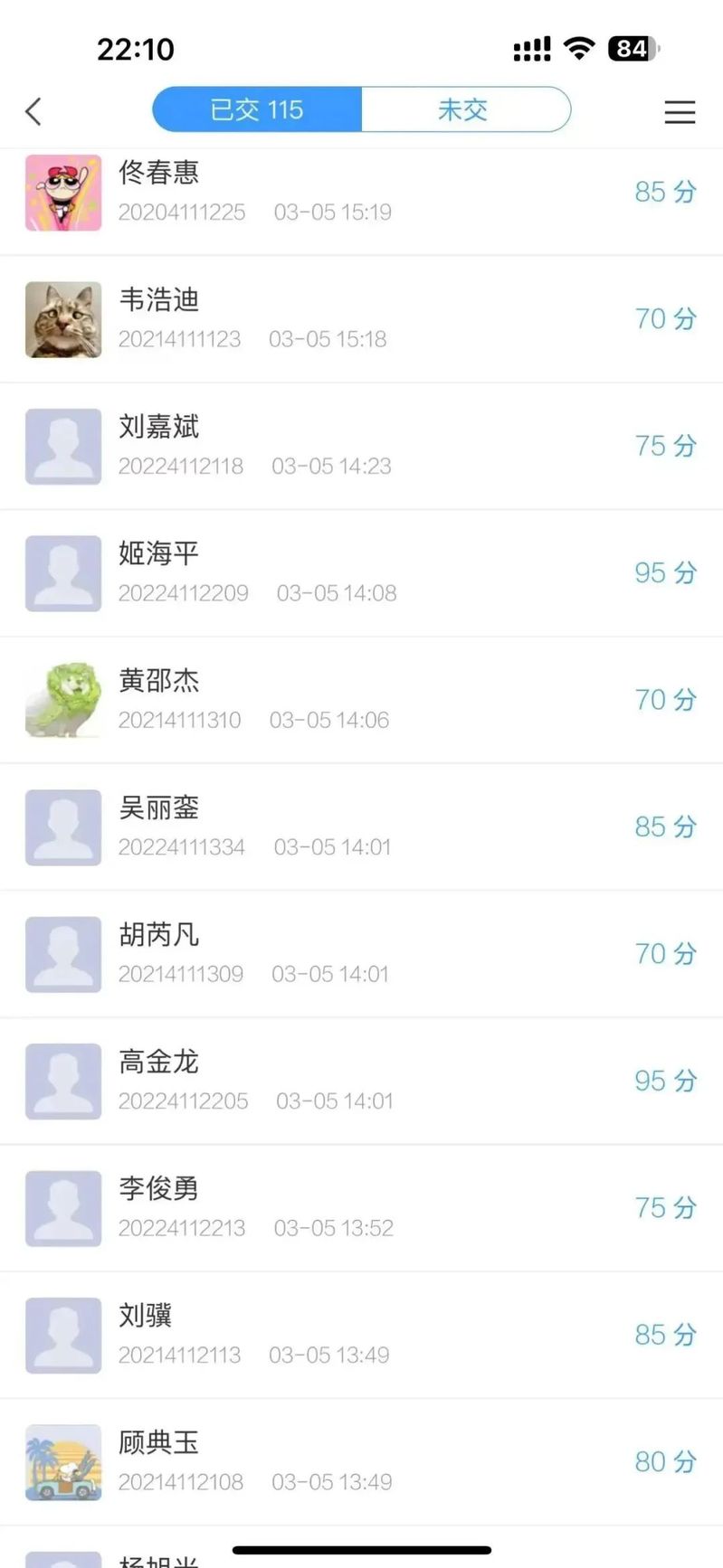The height and width of the screenshot is (1568, 723).
Task: Open 胡芮凡's submission row
Action: 362,953
